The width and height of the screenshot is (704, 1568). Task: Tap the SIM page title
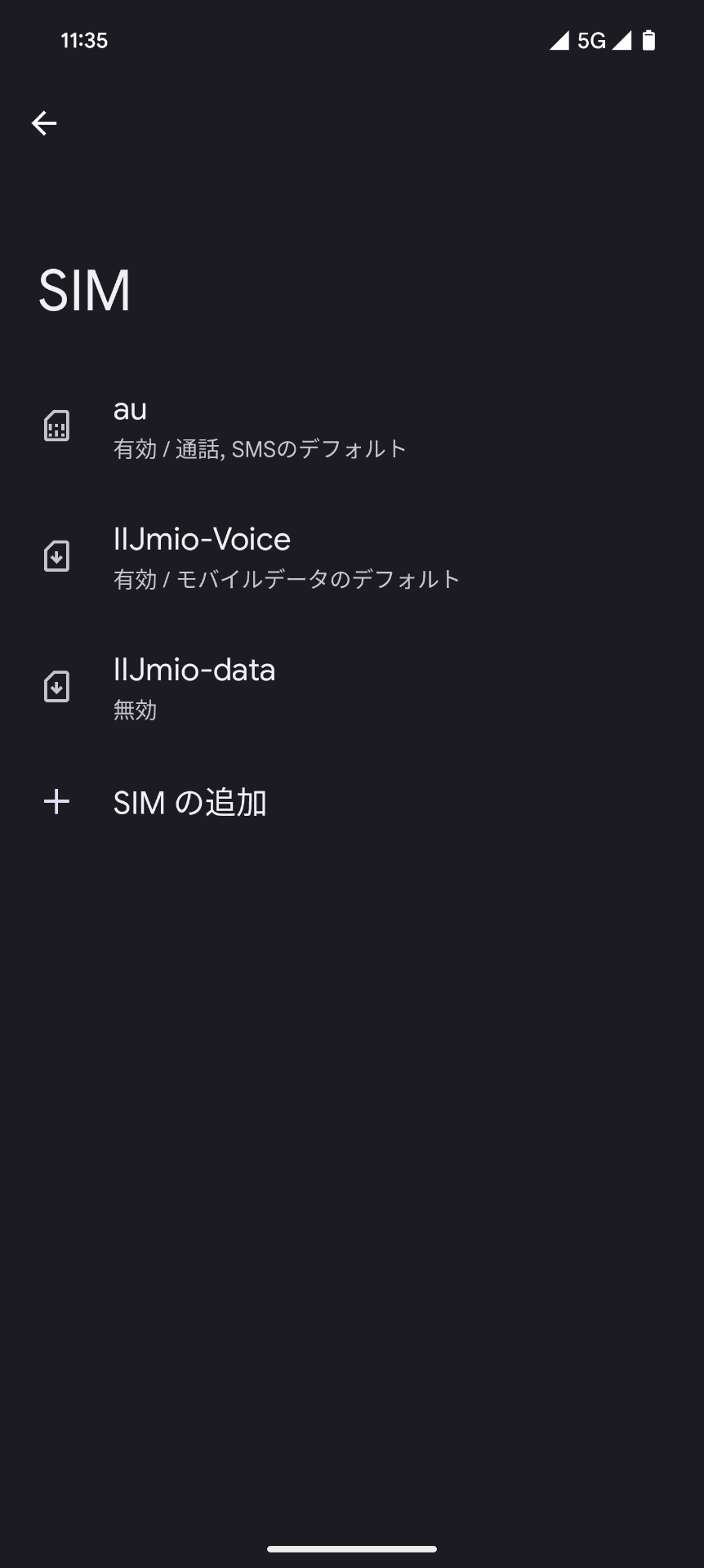(85, 290)
